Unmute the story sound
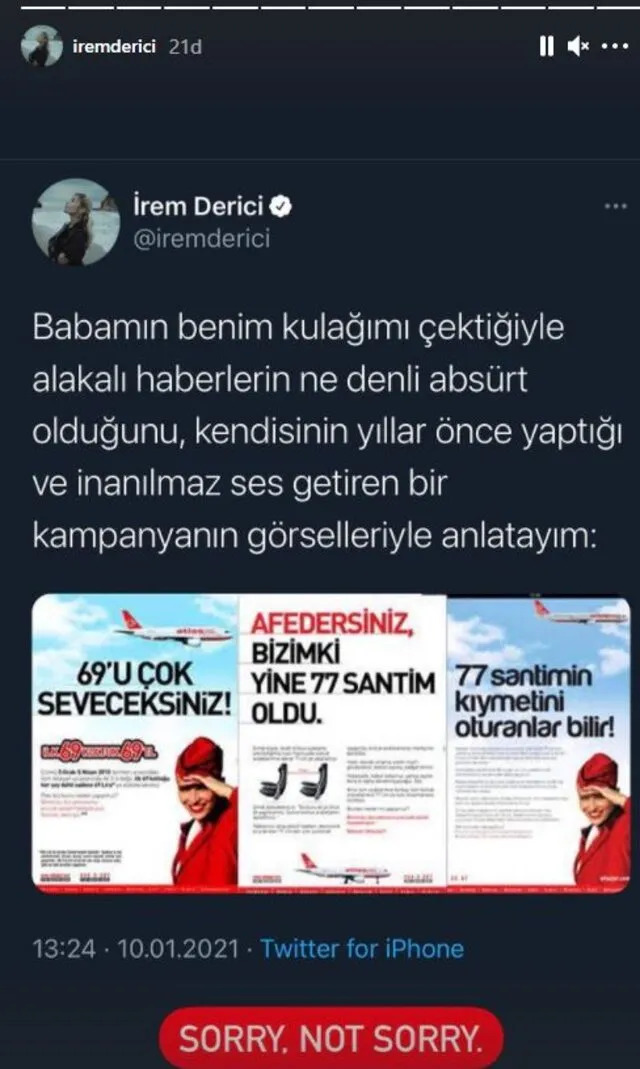The height and width of the screenshot is (1069, 640). click(578, 46)
